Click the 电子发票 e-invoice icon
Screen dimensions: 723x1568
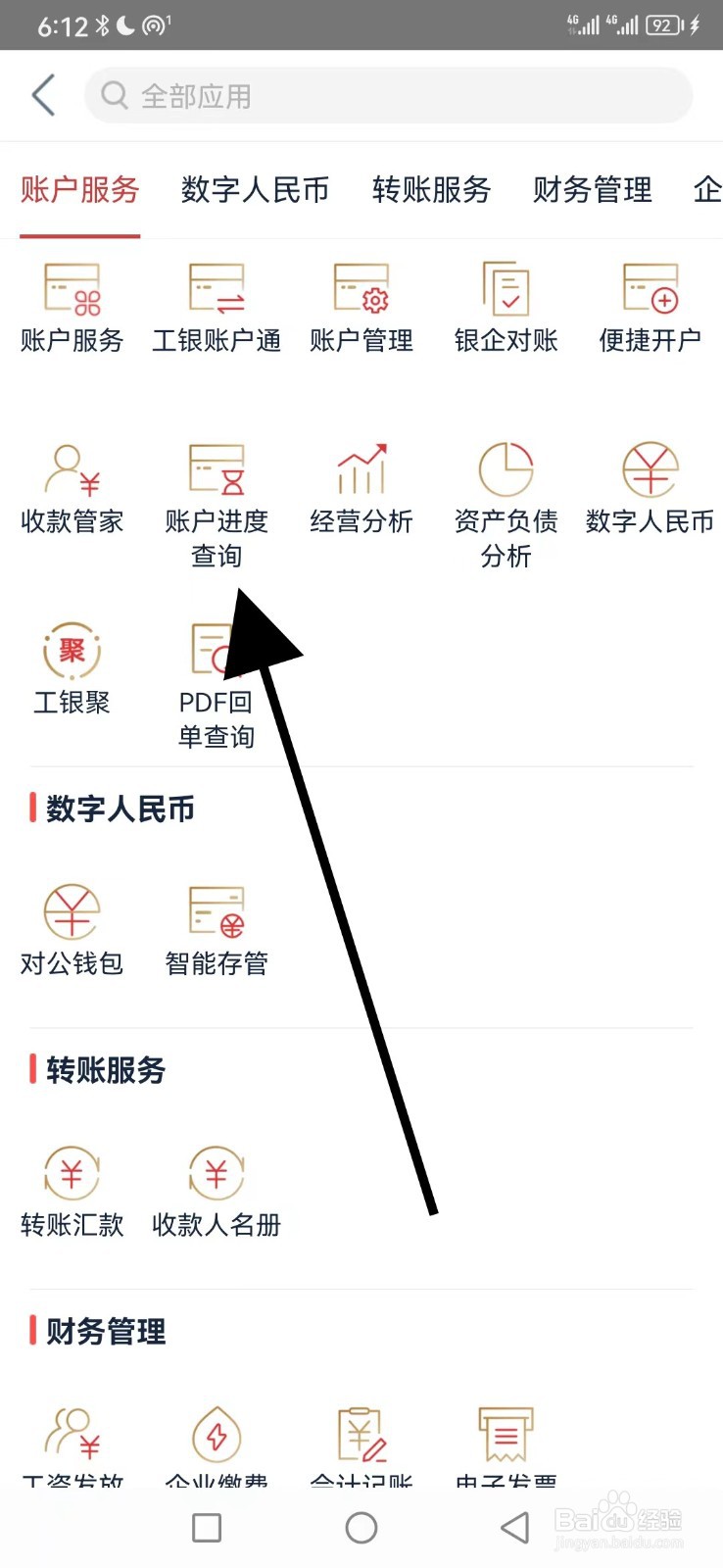tap(505, 1436)
